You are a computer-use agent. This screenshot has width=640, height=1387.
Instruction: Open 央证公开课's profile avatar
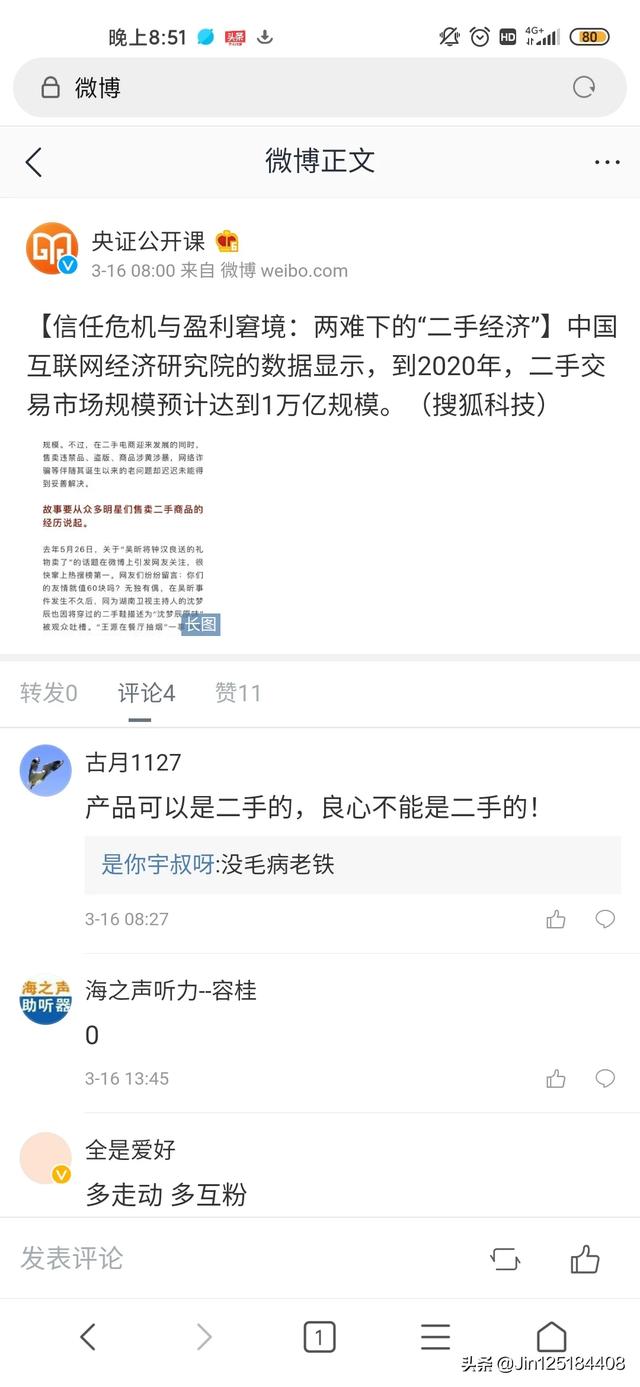pyautogui.click(x=52, y=249)
